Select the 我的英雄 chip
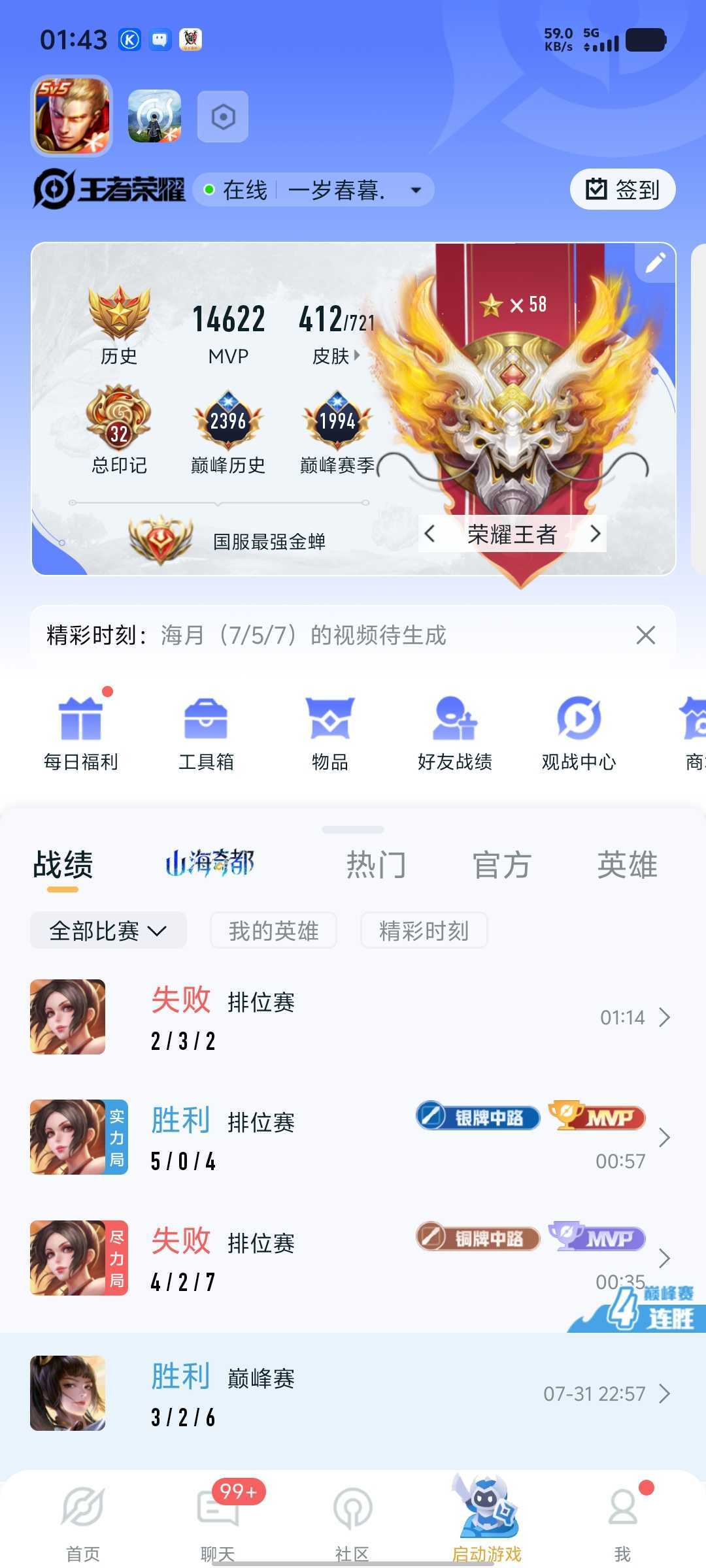 pyautogui.click(x=273, y=930)
